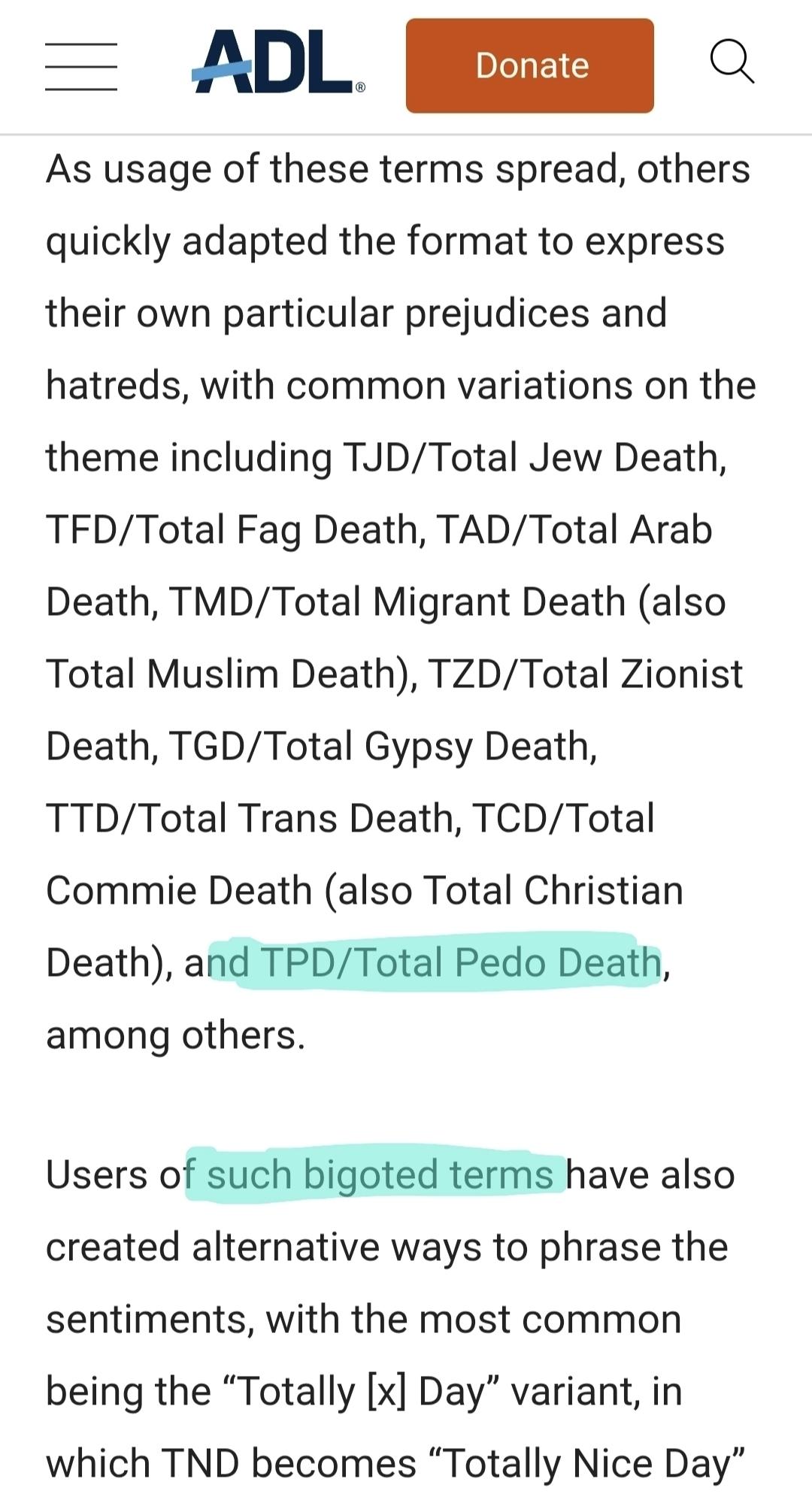
Task: Tap the Donate button
Action: (x=530, y=66)
